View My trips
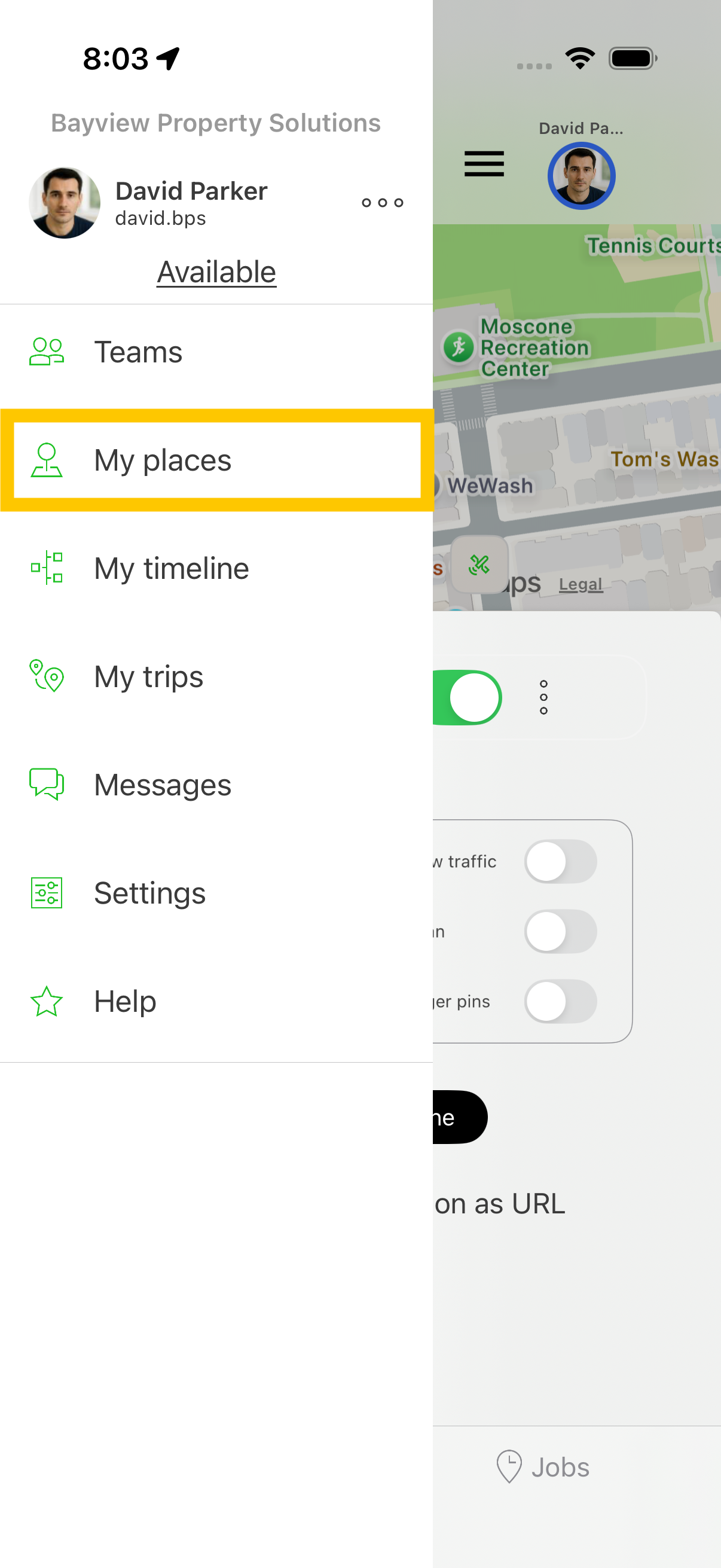Screen dimensions: 721x1568 148,677
